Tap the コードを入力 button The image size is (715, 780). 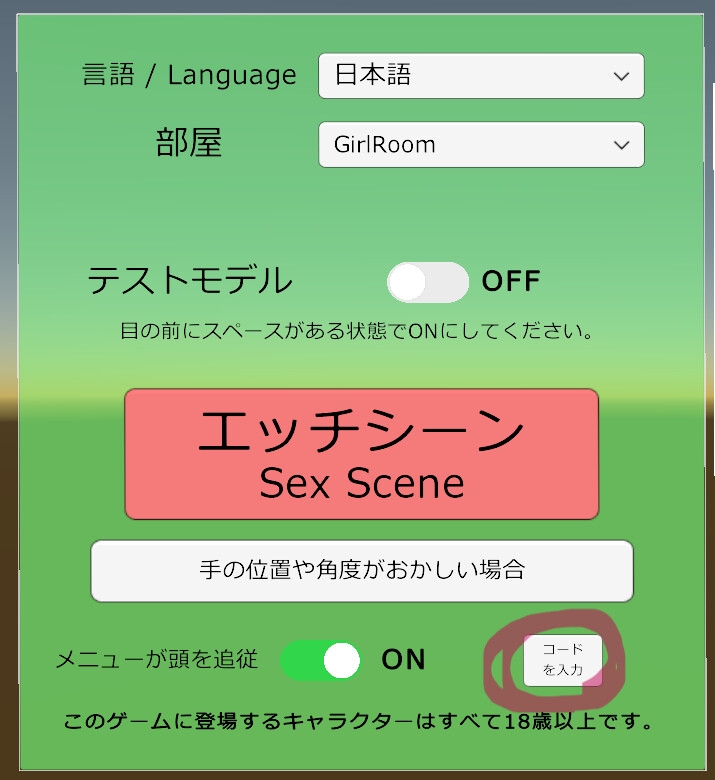(563, 660)
